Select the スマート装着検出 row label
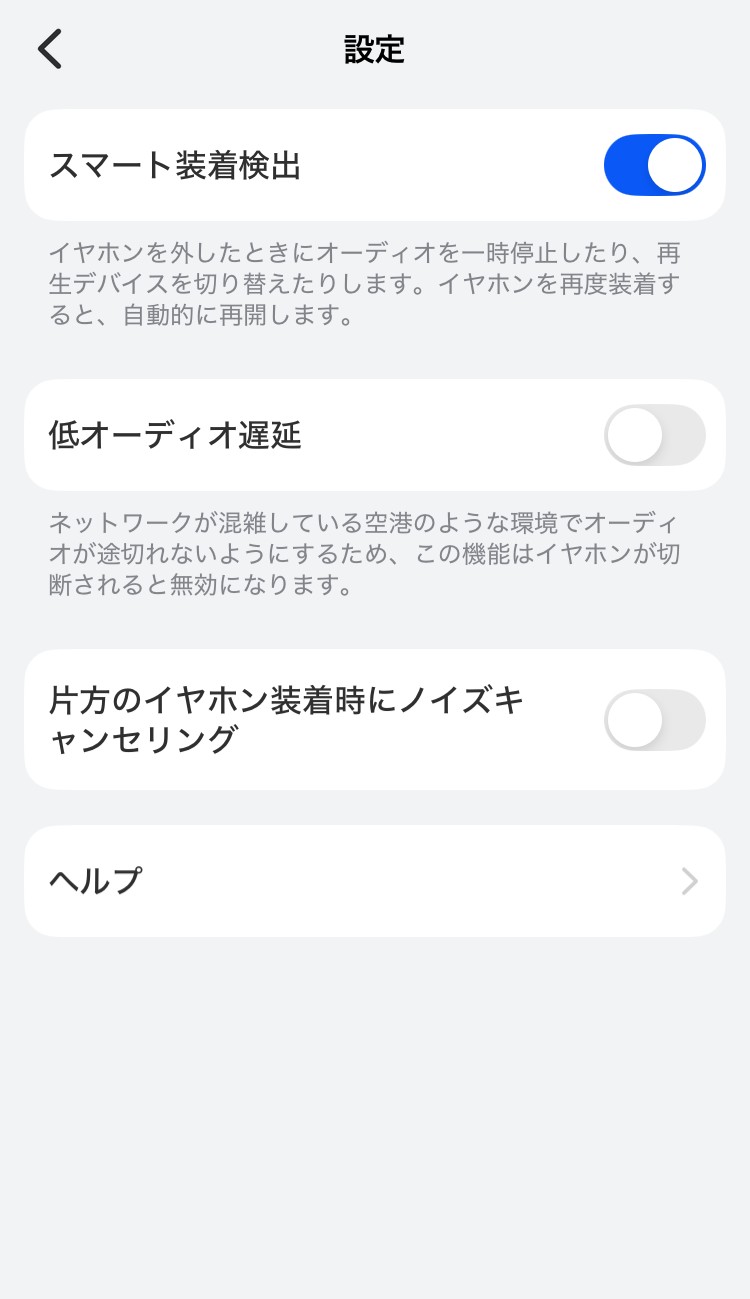The width and height of the screenshot is (750, 1299). click(x=174, y=164)
